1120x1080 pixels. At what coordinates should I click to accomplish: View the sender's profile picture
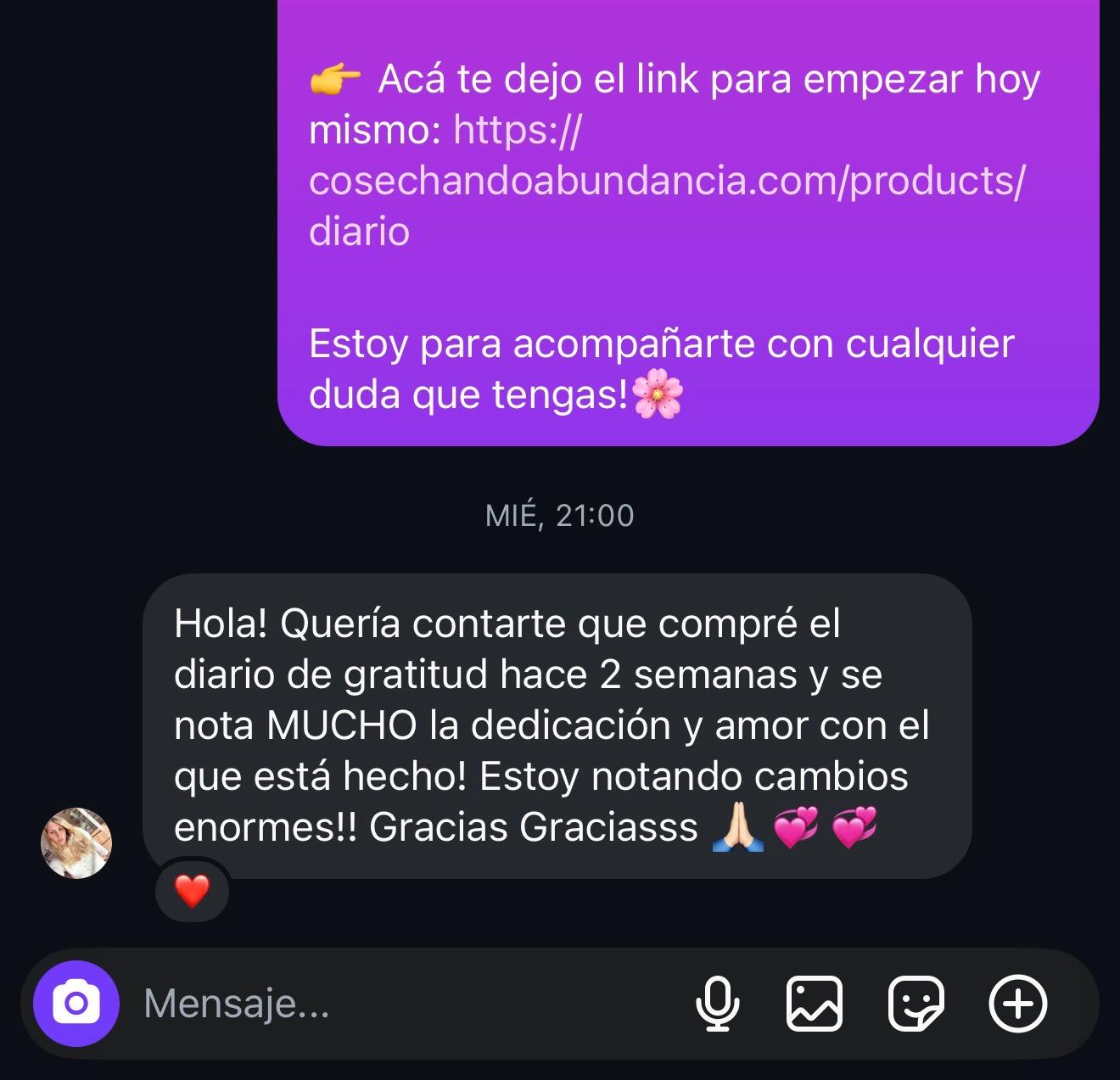pos(76,842)
